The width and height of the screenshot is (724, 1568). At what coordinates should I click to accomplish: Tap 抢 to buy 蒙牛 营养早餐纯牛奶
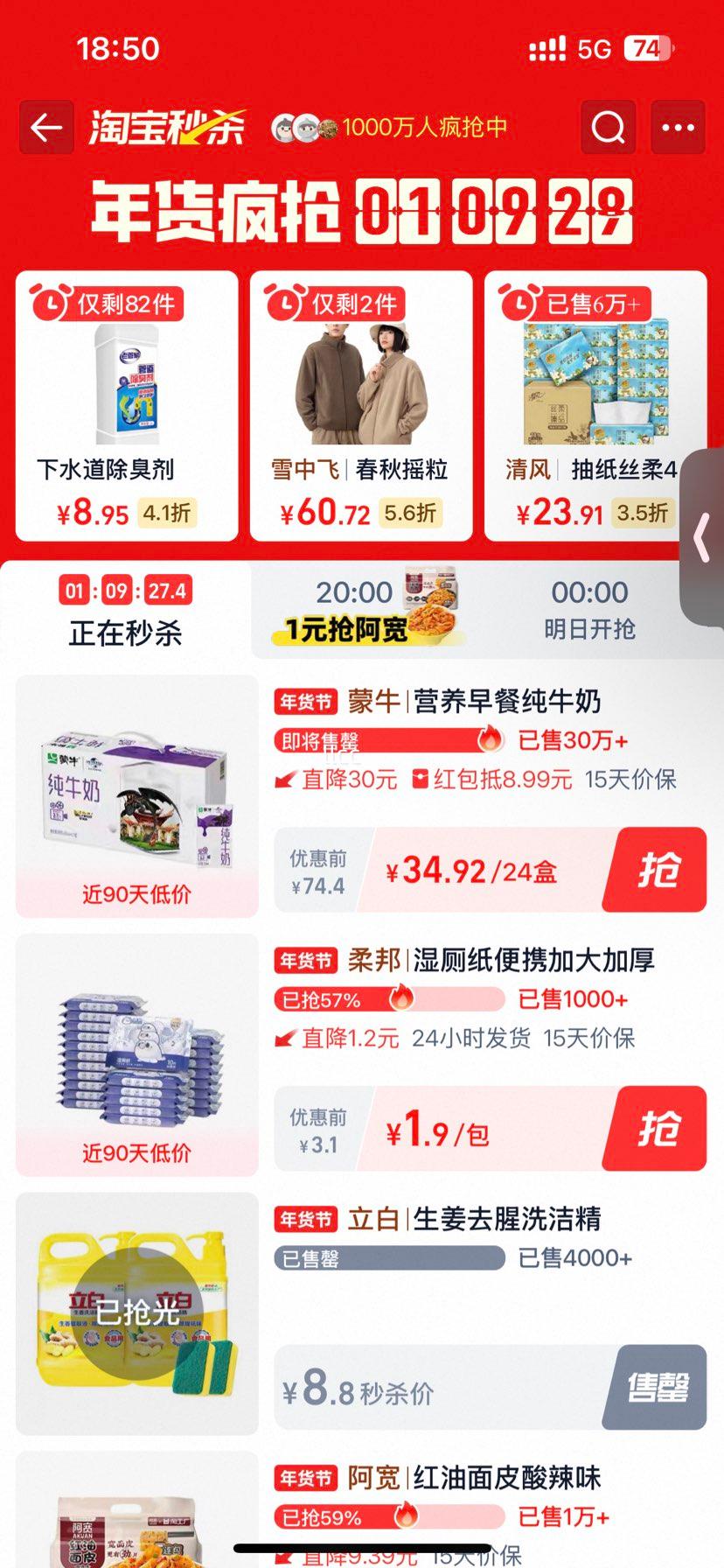[x=662, y=870]
